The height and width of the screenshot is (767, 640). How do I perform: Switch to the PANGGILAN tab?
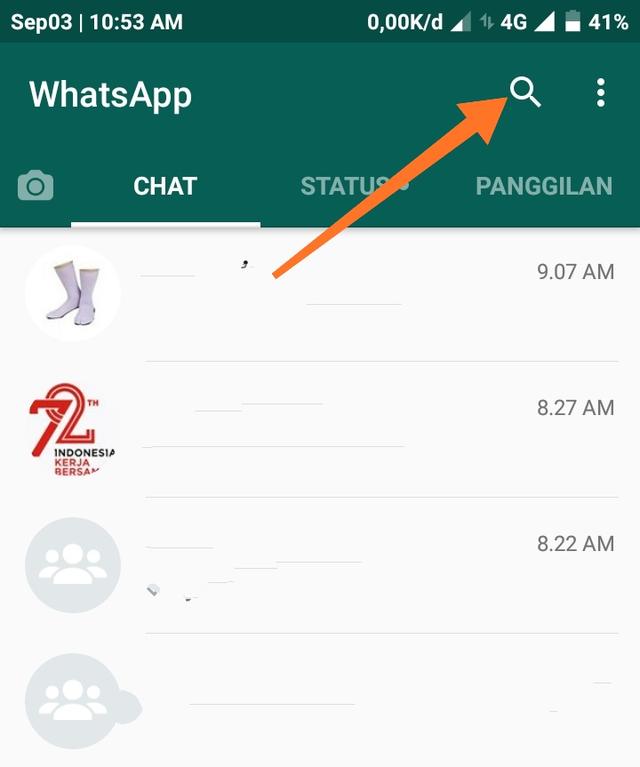543,186
